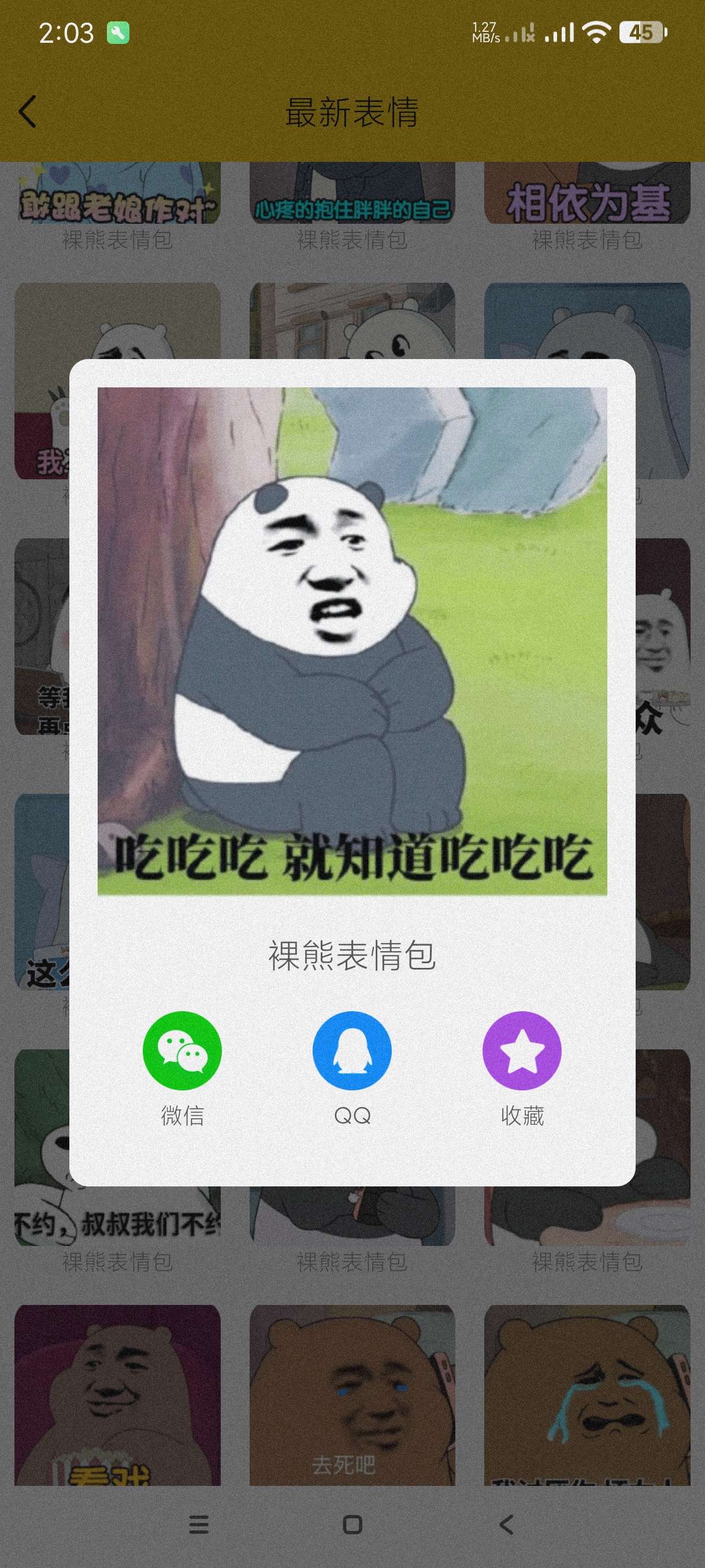Viewport: 705px width, 1568px height.
Task: Go back using the header arrow
Action: pos(28,112)
